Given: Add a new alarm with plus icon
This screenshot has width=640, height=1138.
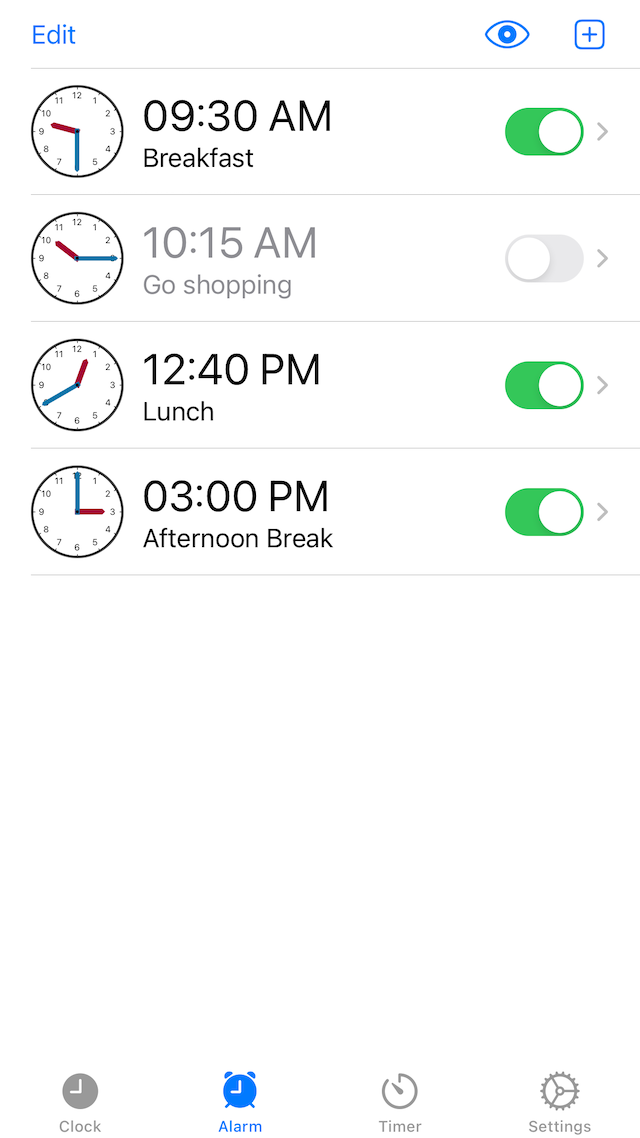Looking at the screenshot, I should coord(589,35).
